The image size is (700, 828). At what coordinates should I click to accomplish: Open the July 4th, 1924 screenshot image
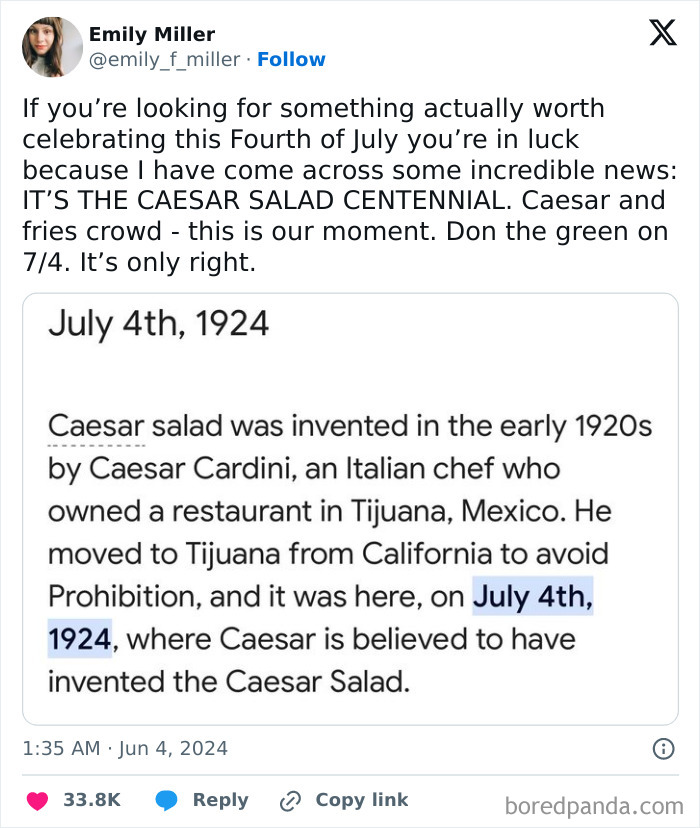(350, 508)
